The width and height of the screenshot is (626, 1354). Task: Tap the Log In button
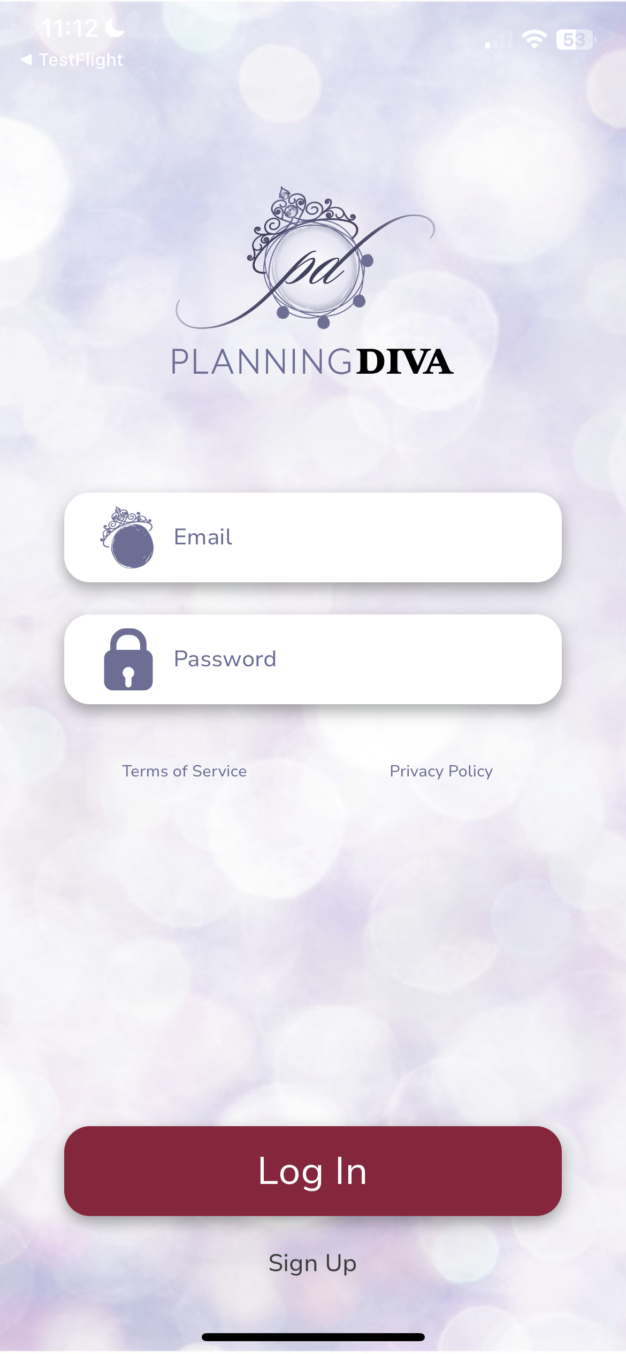pos(312,1171)
